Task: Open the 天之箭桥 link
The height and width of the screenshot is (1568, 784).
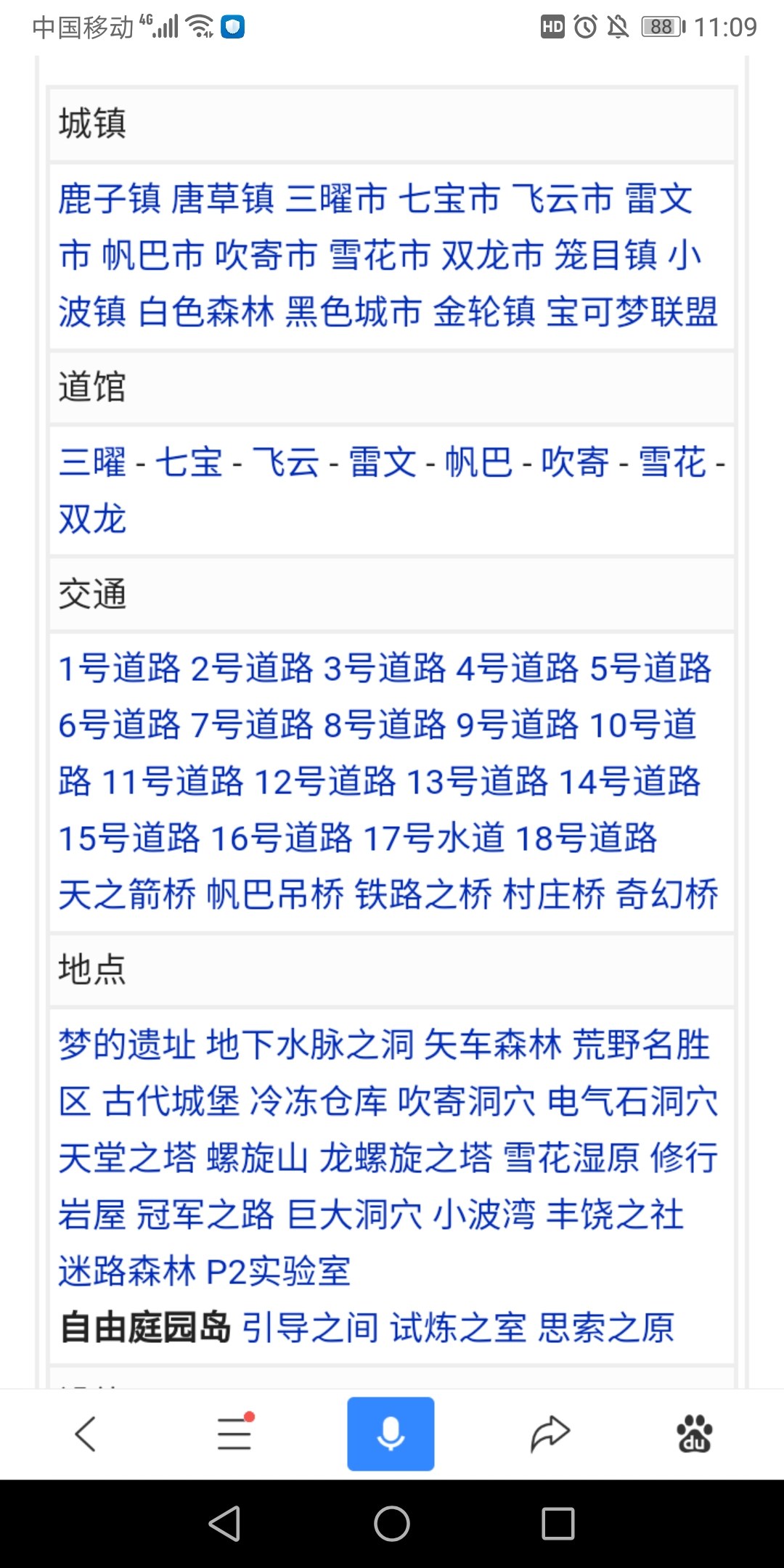Action: tap(127, 894)
